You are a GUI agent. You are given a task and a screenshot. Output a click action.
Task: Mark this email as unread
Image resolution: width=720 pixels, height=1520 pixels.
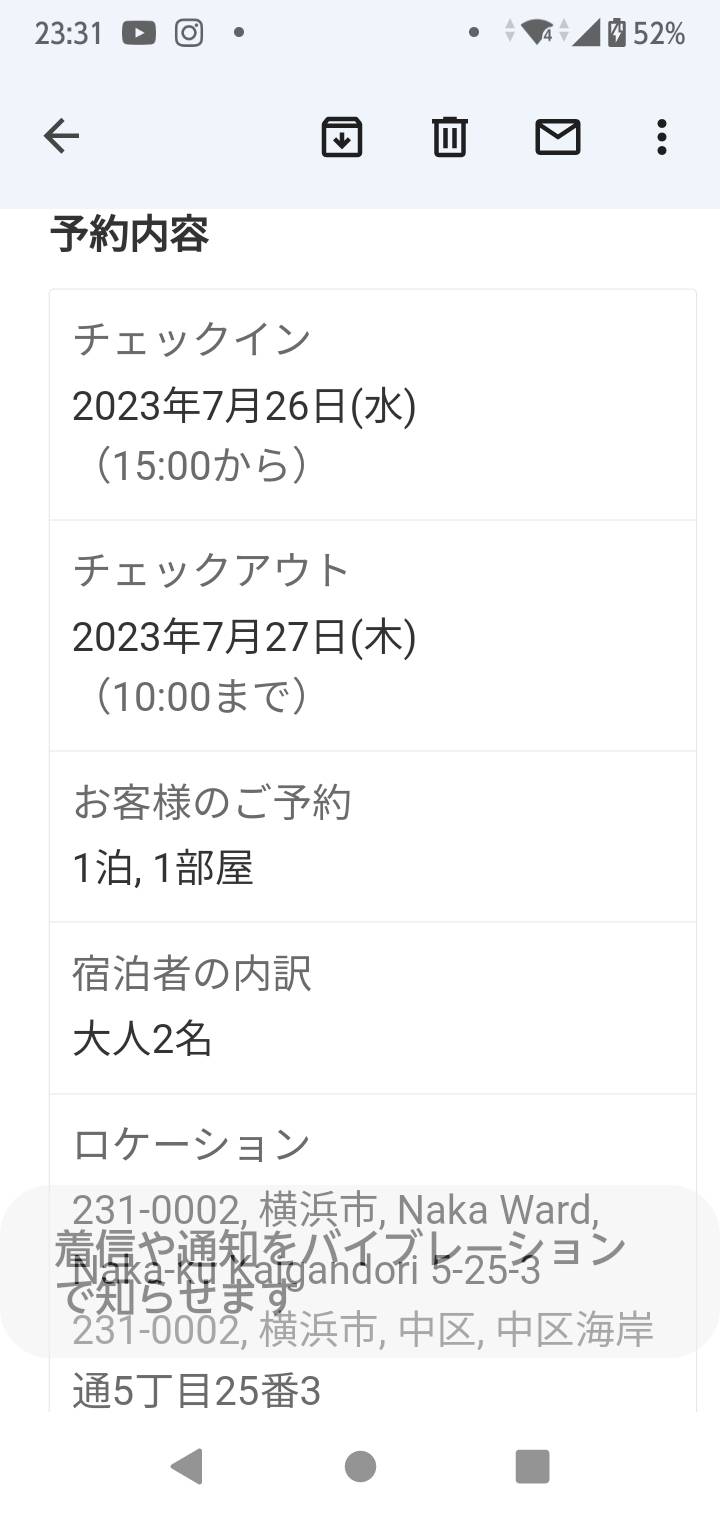[558, 136]
